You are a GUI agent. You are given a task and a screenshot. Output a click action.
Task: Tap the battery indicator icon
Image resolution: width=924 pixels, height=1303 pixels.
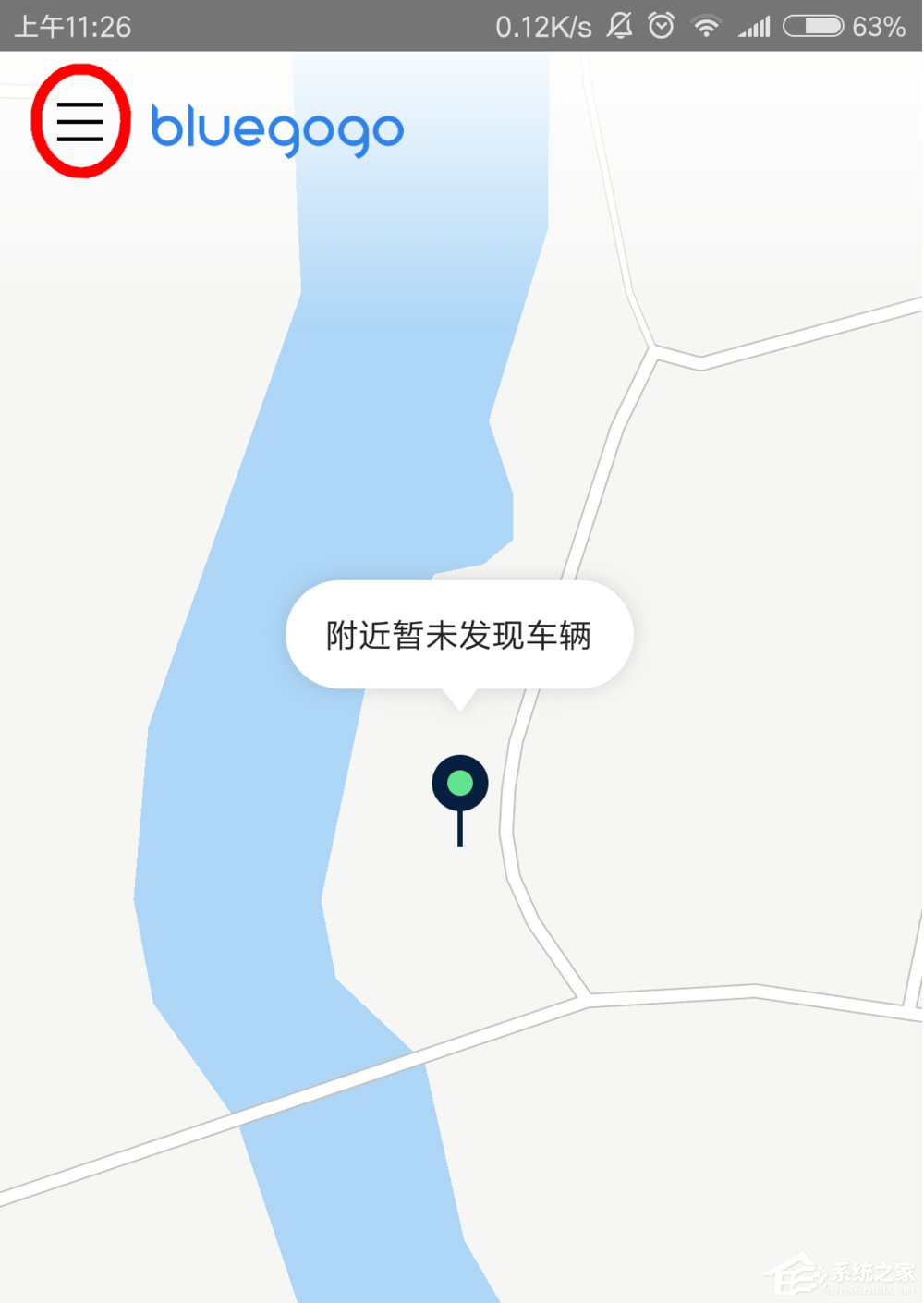813,26
